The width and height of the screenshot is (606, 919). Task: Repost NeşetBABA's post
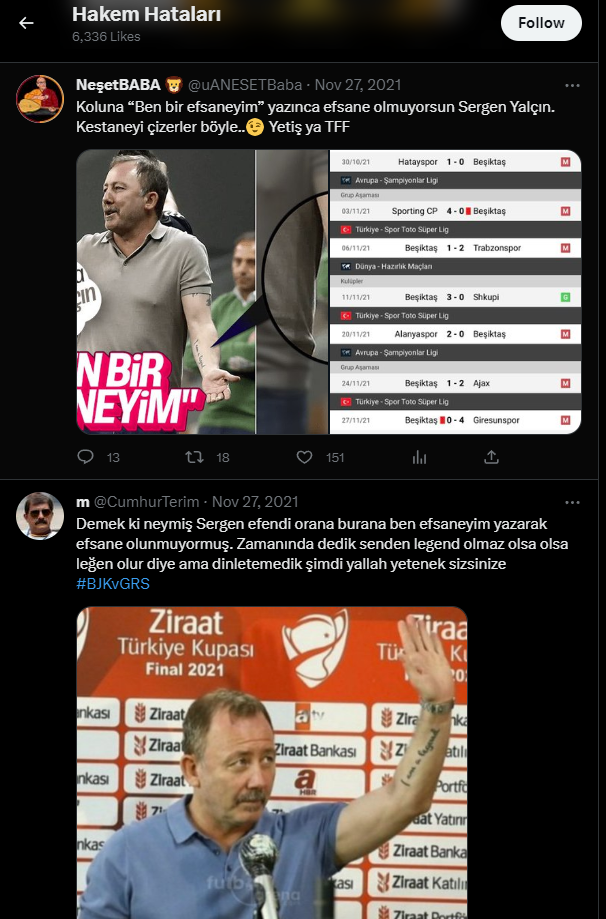[196, 457]
